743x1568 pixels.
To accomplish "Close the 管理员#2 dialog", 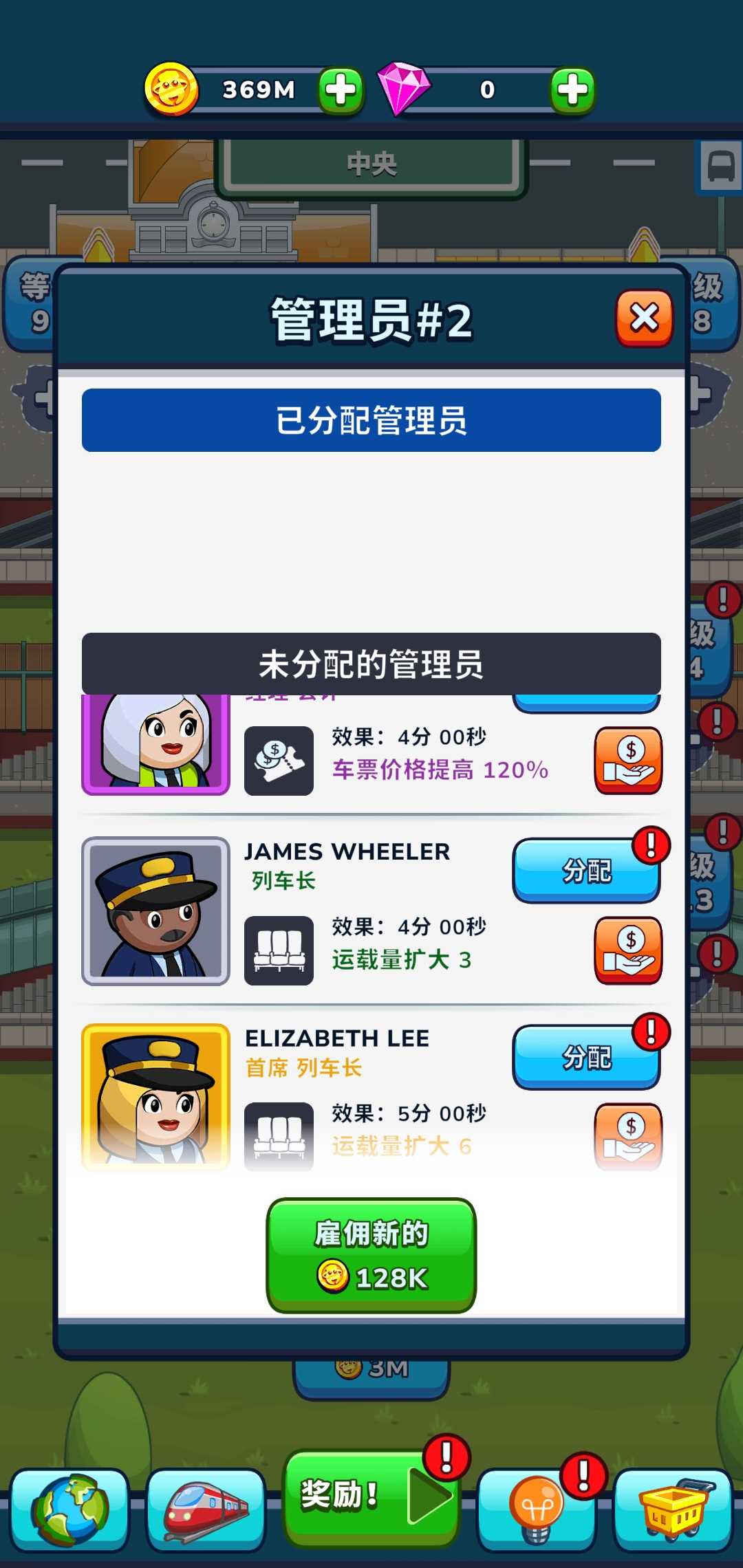I will coord(643,318).
